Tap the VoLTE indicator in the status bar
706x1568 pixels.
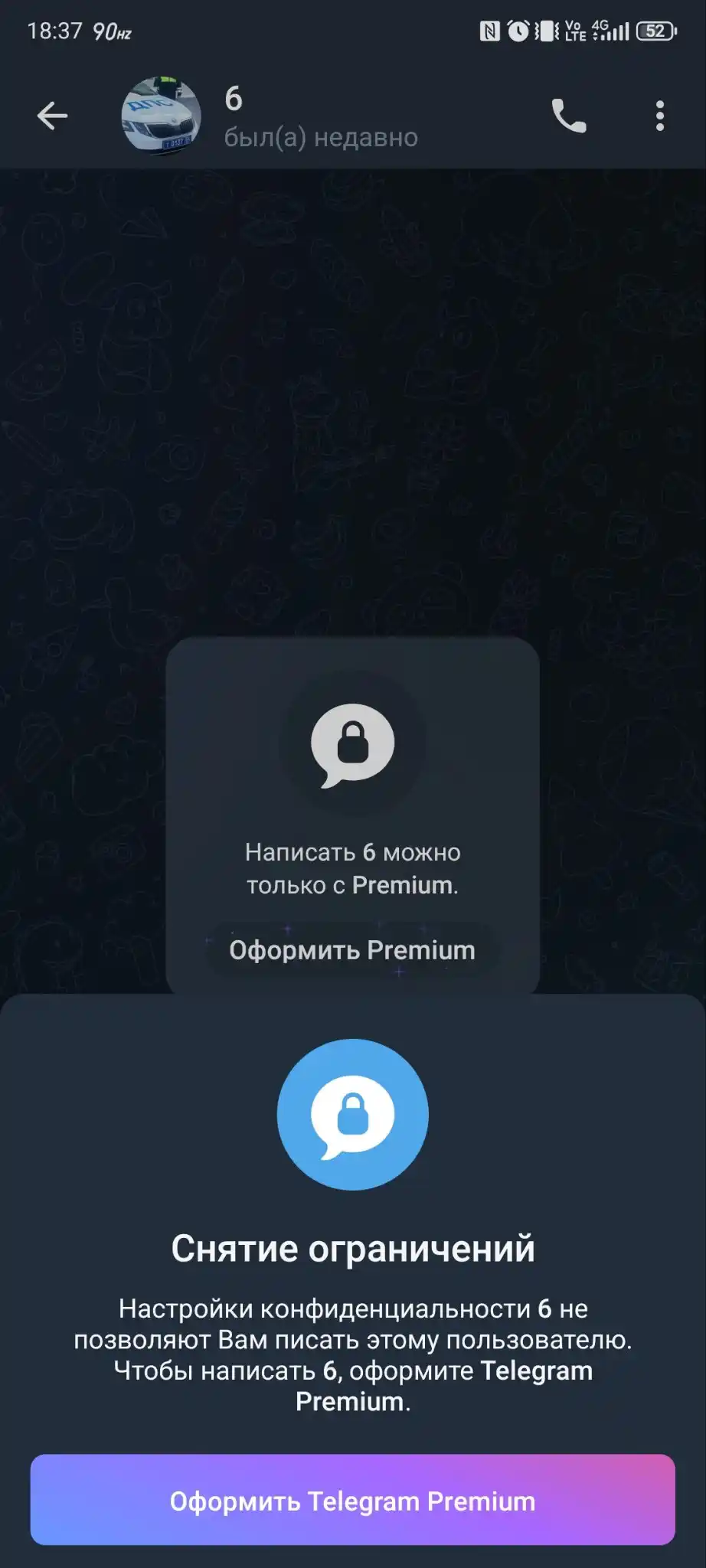point(573,29)
